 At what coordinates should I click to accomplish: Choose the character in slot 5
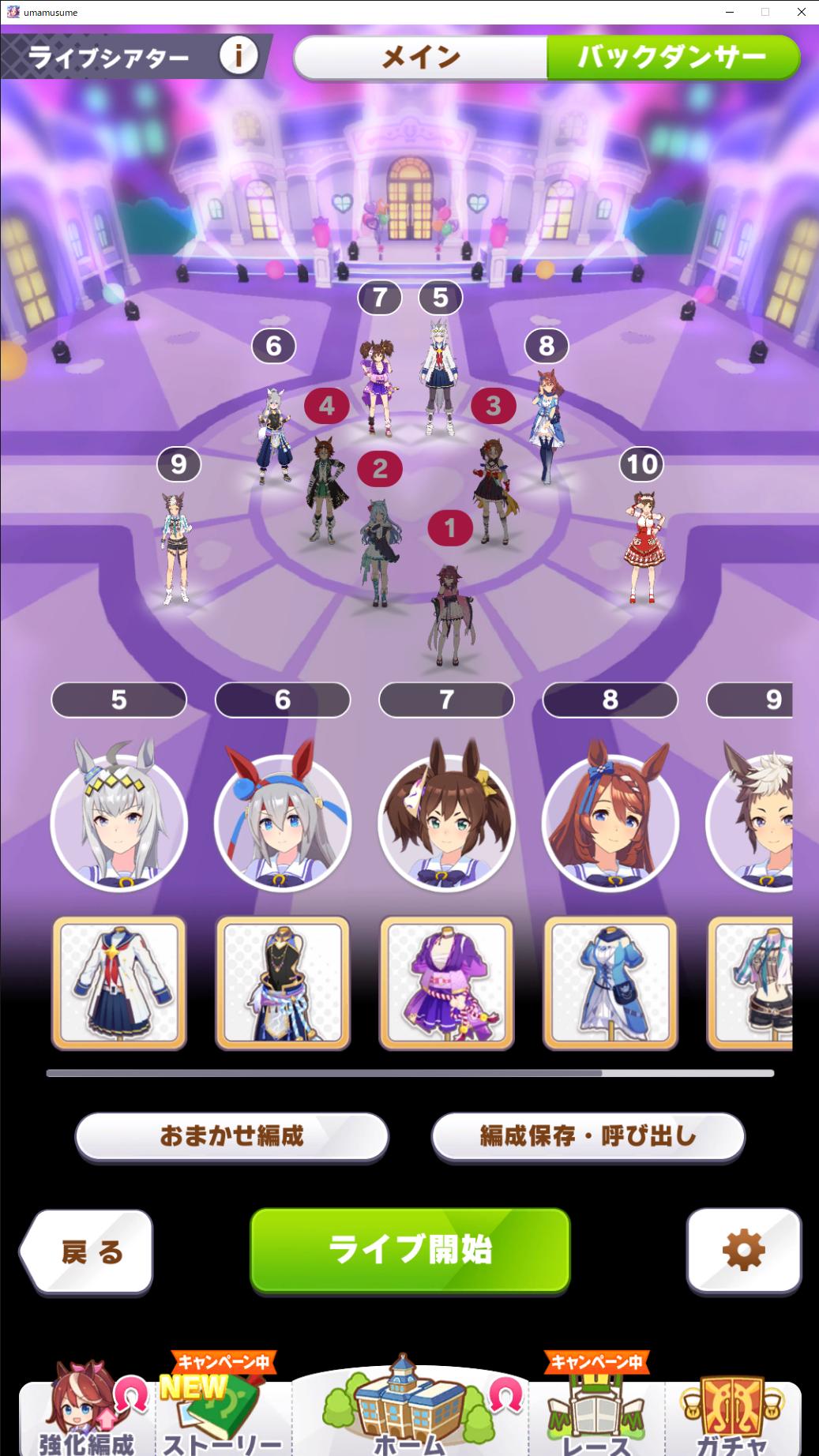click(x=118, y=822)
